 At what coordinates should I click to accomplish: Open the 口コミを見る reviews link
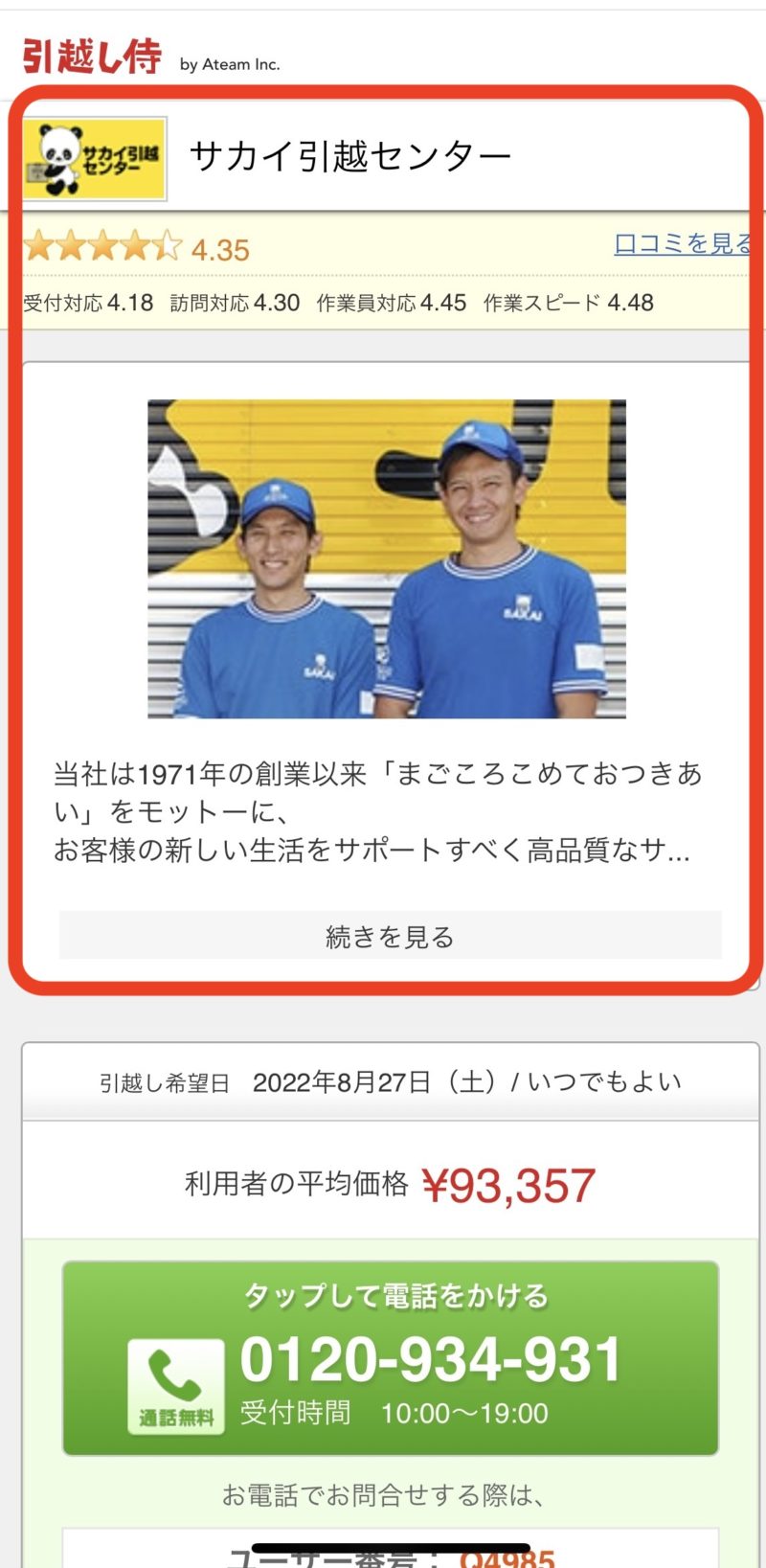pos(682,243)
